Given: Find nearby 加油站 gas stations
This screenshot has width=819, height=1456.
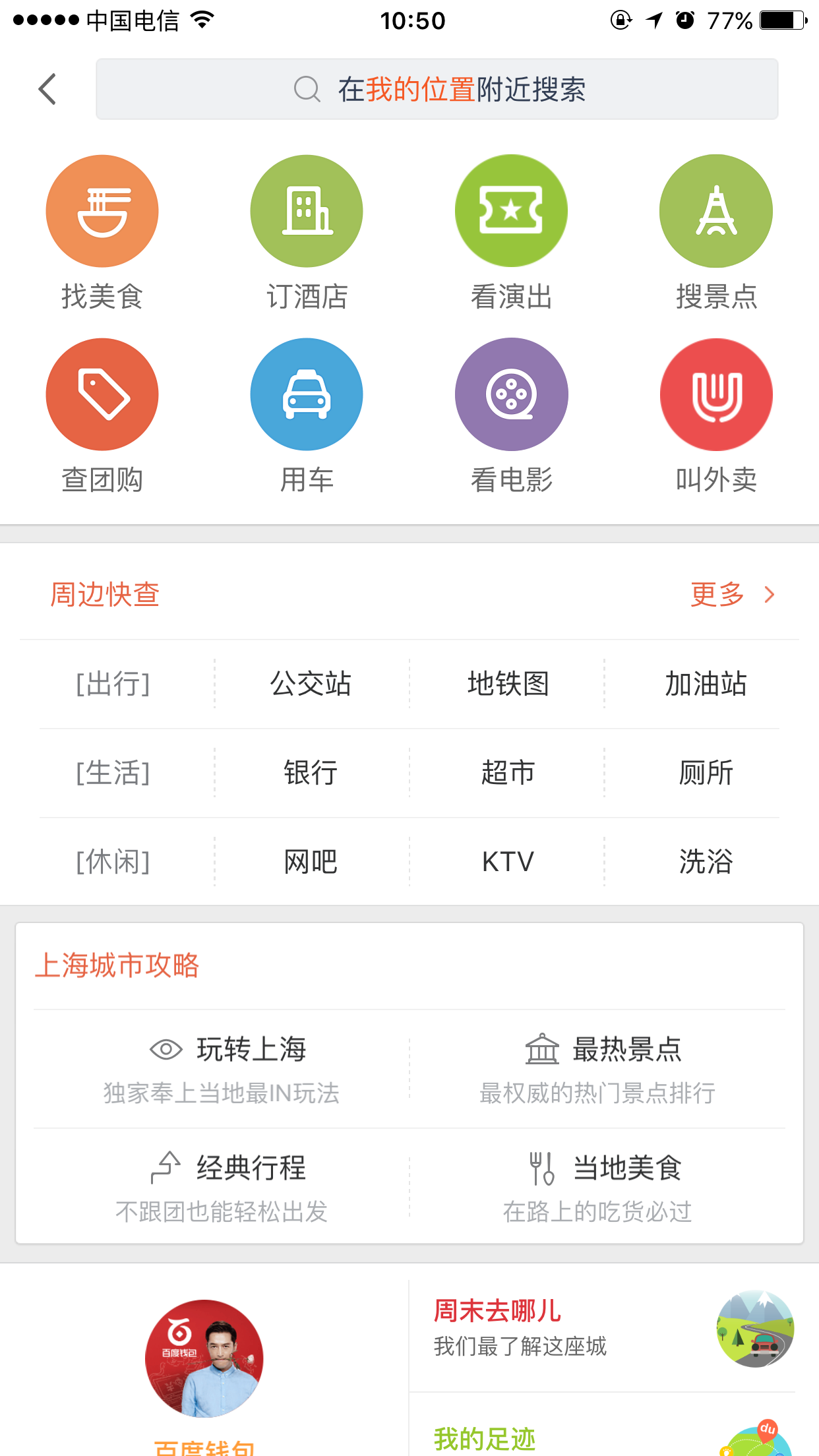Looking at the screenshot, I should pos(706,683).
